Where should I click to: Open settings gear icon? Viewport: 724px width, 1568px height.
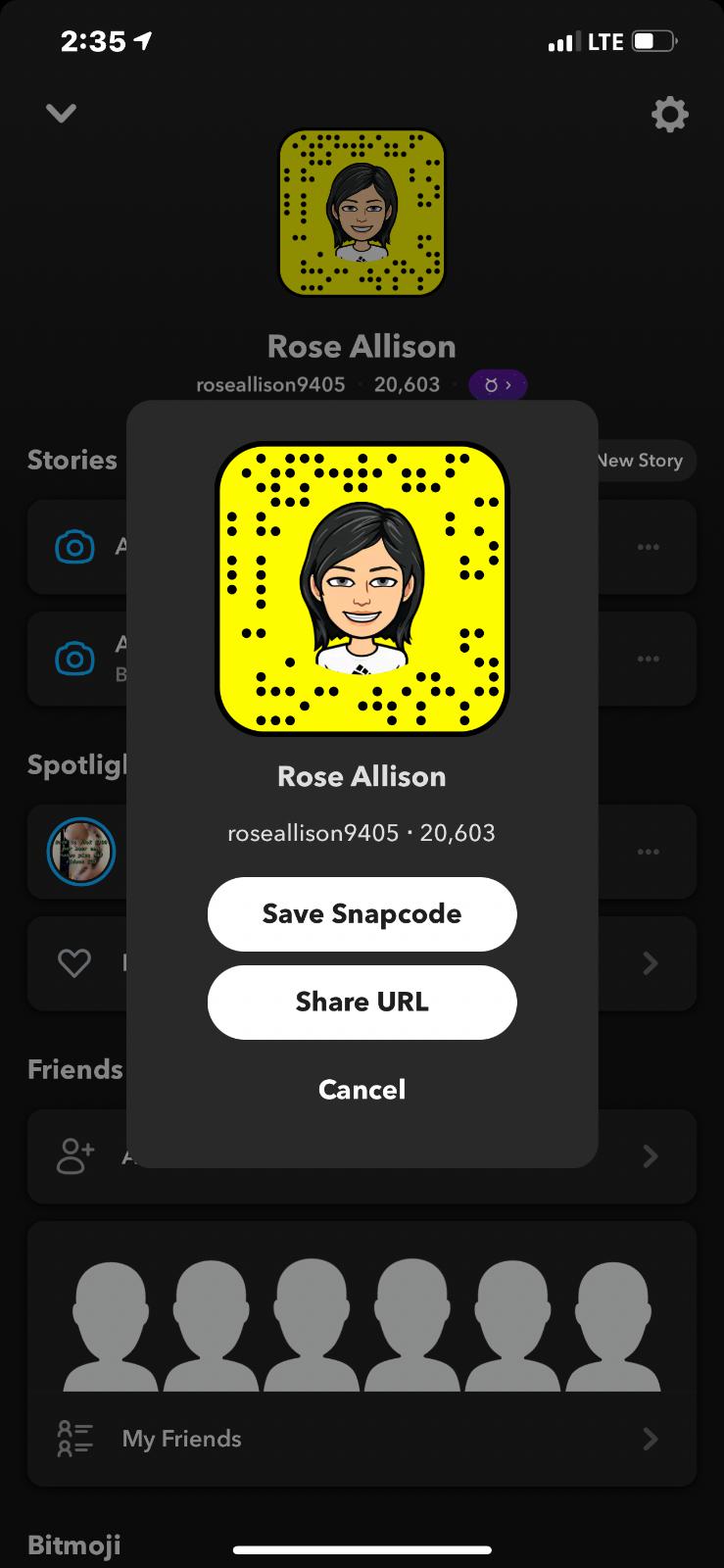coord(670,115)
